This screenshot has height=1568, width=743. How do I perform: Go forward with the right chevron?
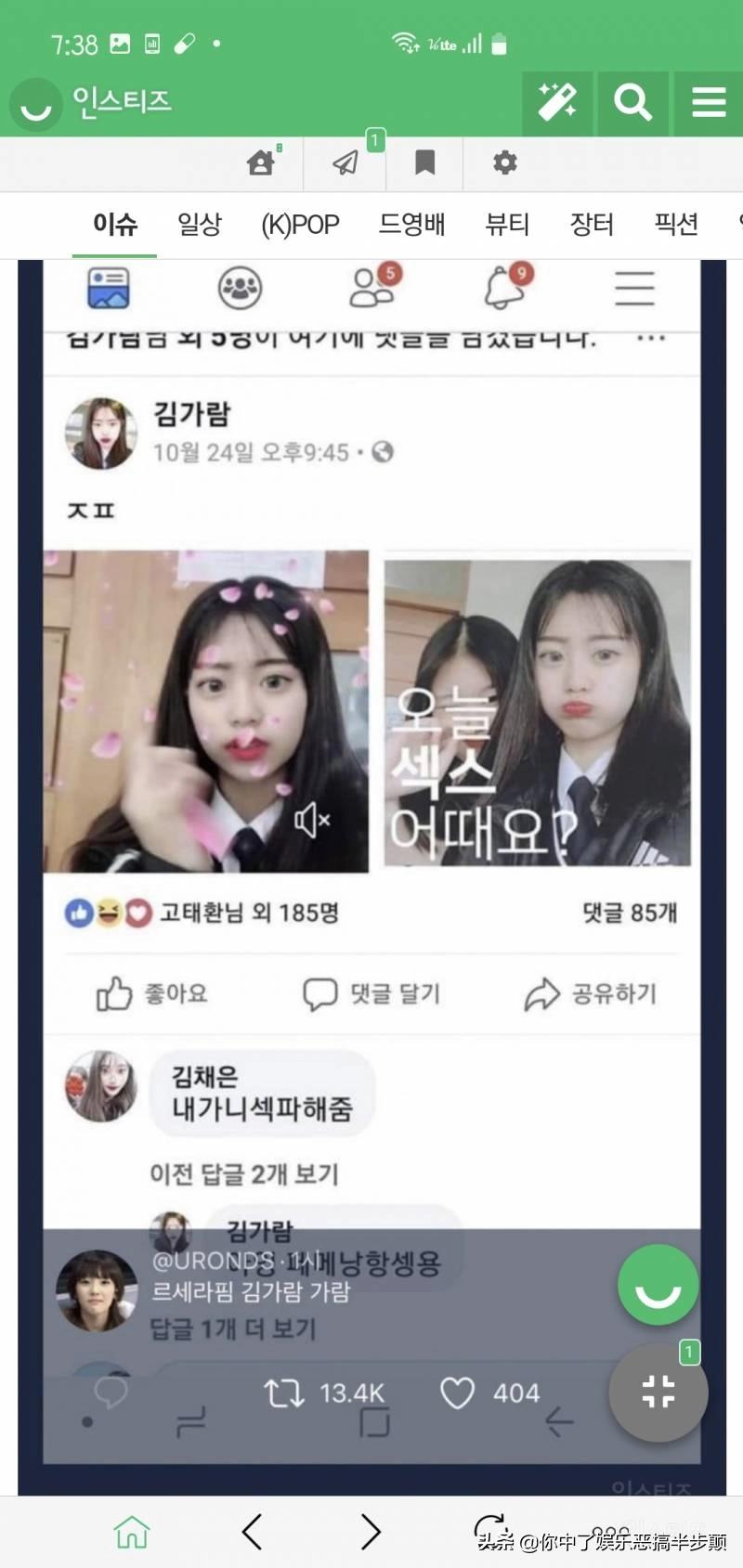(371, 1532)
